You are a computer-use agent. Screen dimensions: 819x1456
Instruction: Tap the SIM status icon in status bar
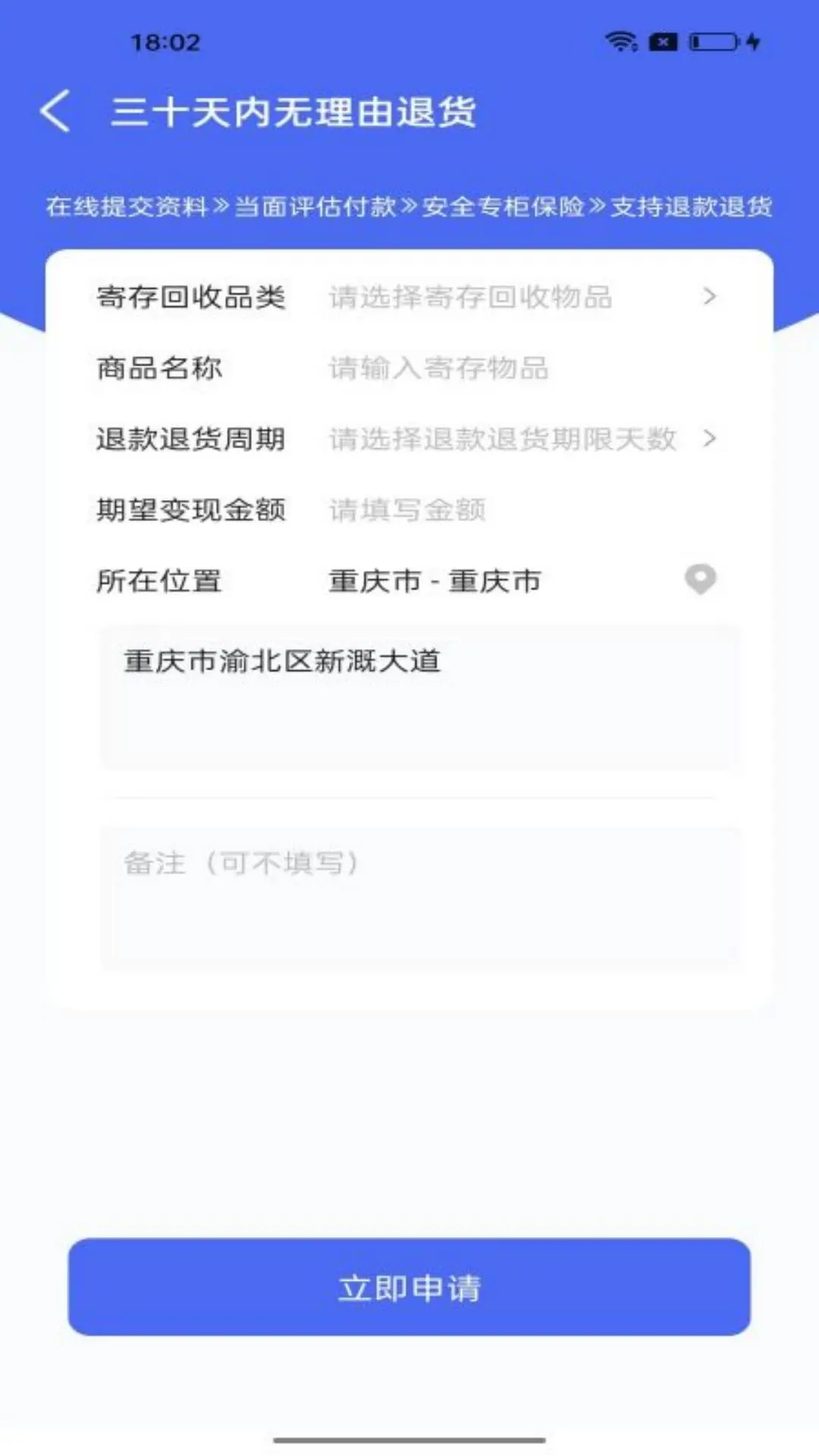pyautogui.click(x=661, y=42)
